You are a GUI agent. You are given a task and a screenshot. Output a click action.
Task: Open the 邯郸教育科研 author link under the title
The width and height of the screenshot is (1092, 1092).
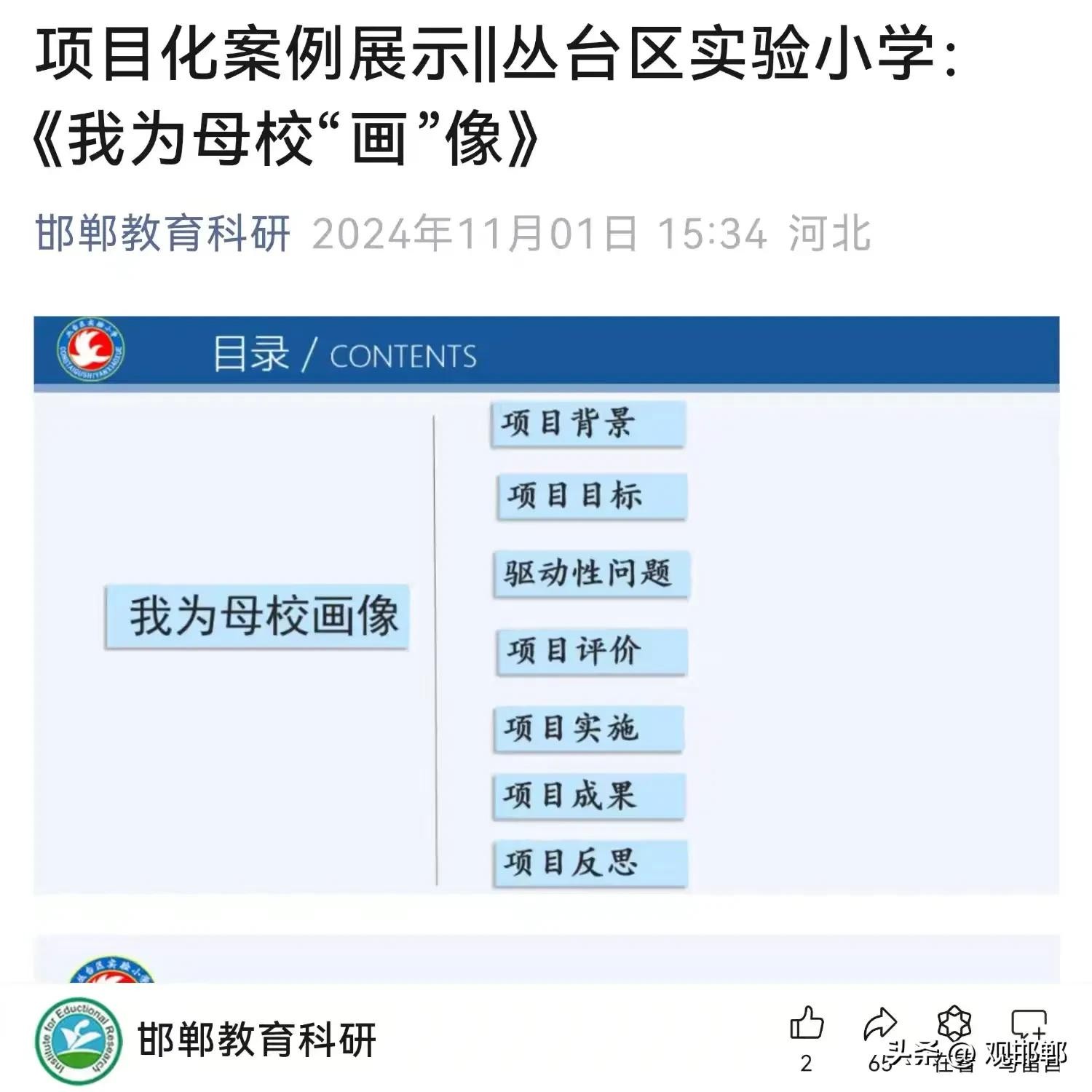[x=163, y=234]
